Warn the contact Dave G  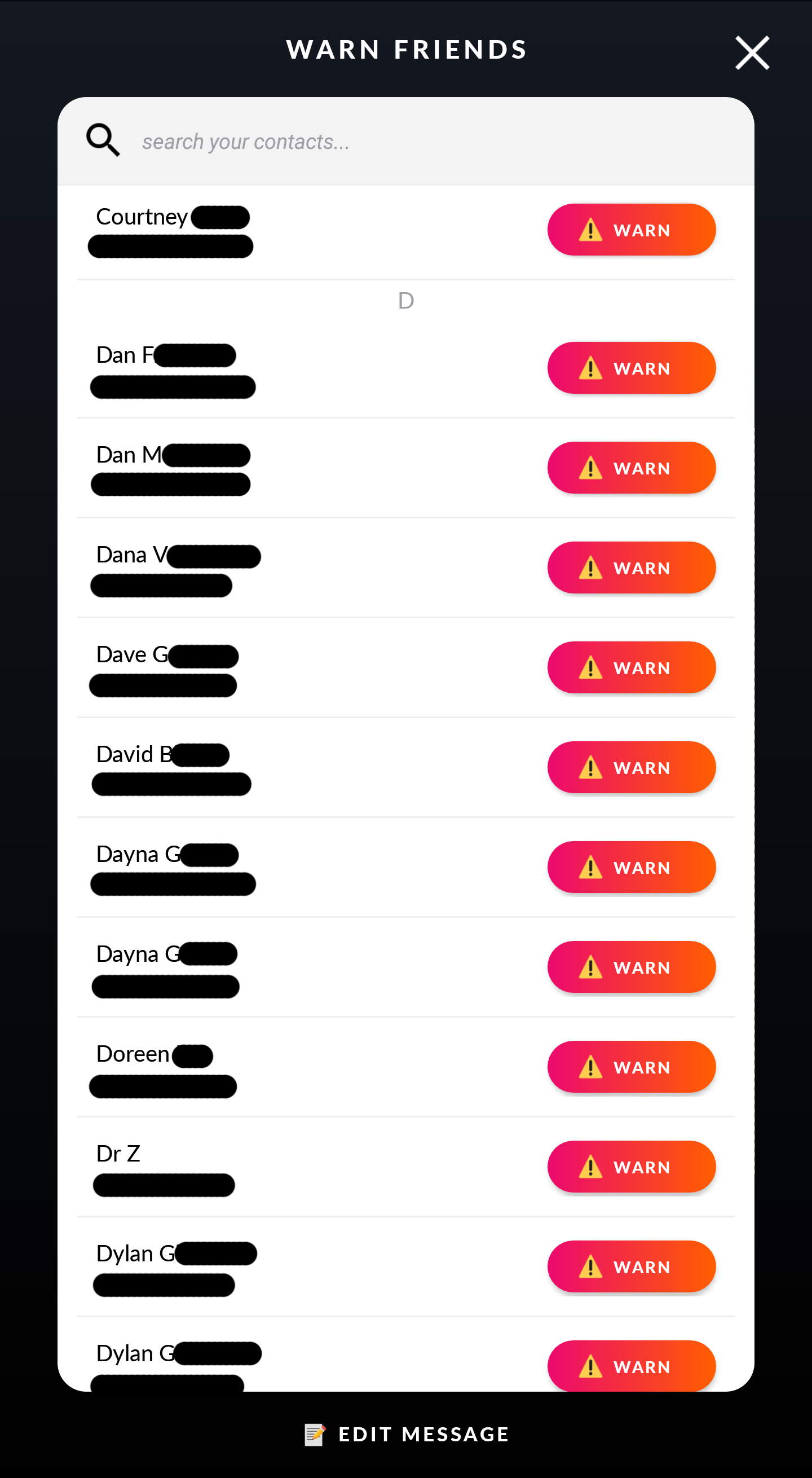(631, 667)
